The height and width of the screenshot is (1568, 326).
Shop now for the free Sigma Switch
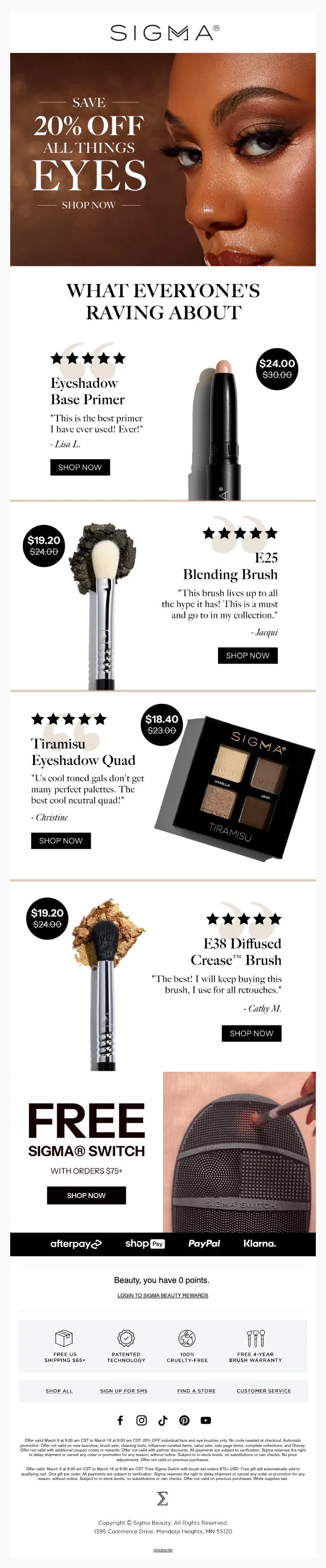coord(87,1195)
